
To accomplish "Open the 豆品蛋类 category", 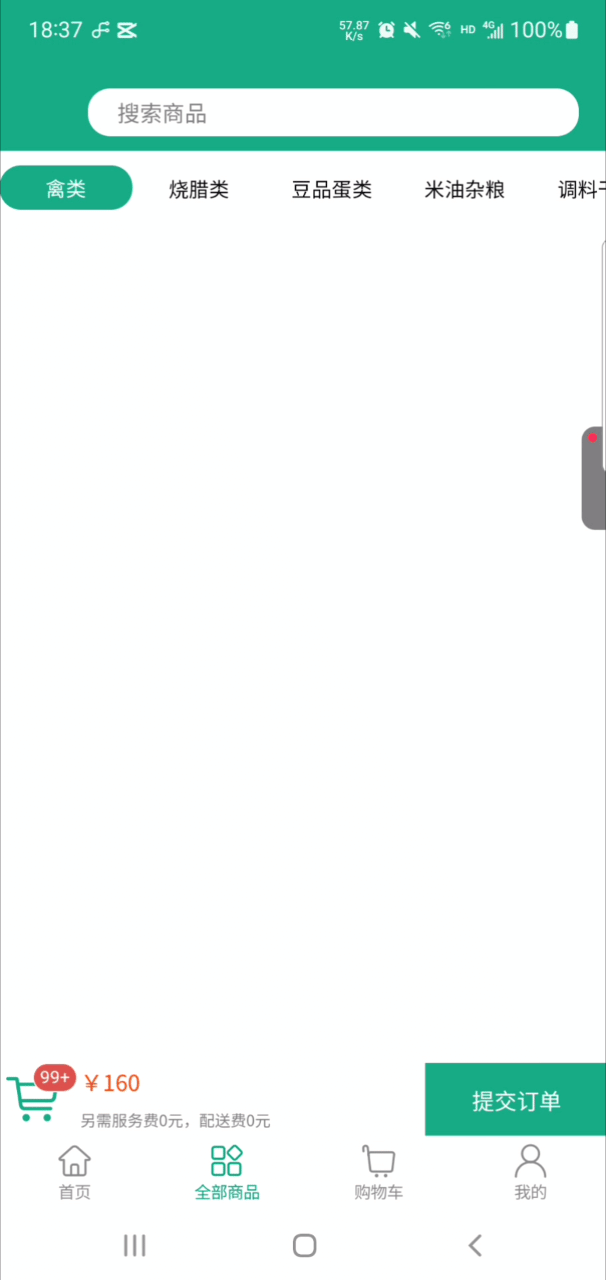I will click(332, 189).
